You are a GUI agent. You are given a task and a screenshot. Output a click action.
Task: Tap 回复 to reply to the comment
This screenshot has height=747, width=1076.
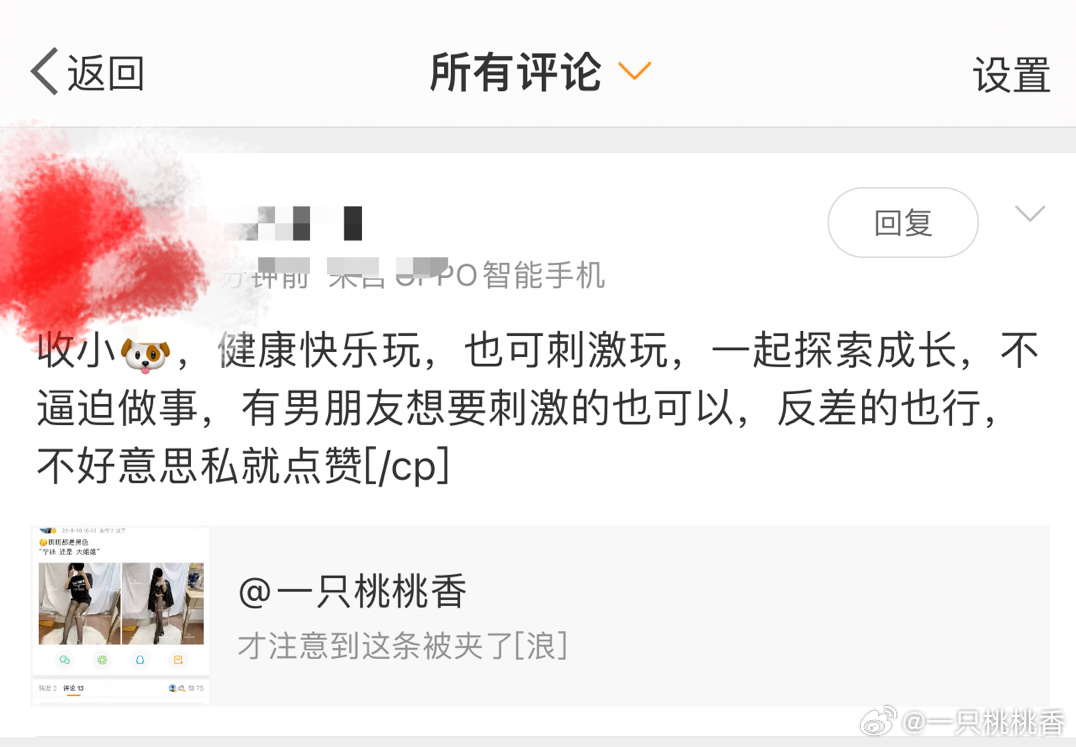pyautogui.click(x=902, y=222)
